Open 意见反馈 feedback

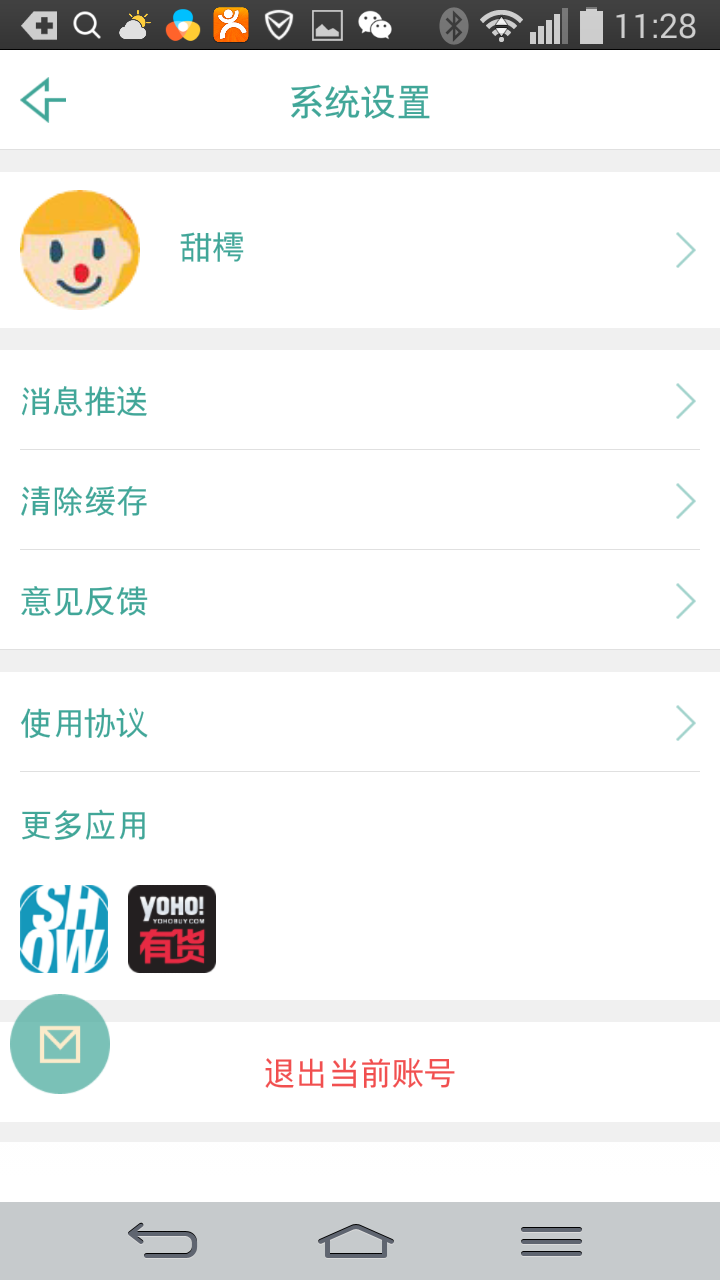pos(360,600)
